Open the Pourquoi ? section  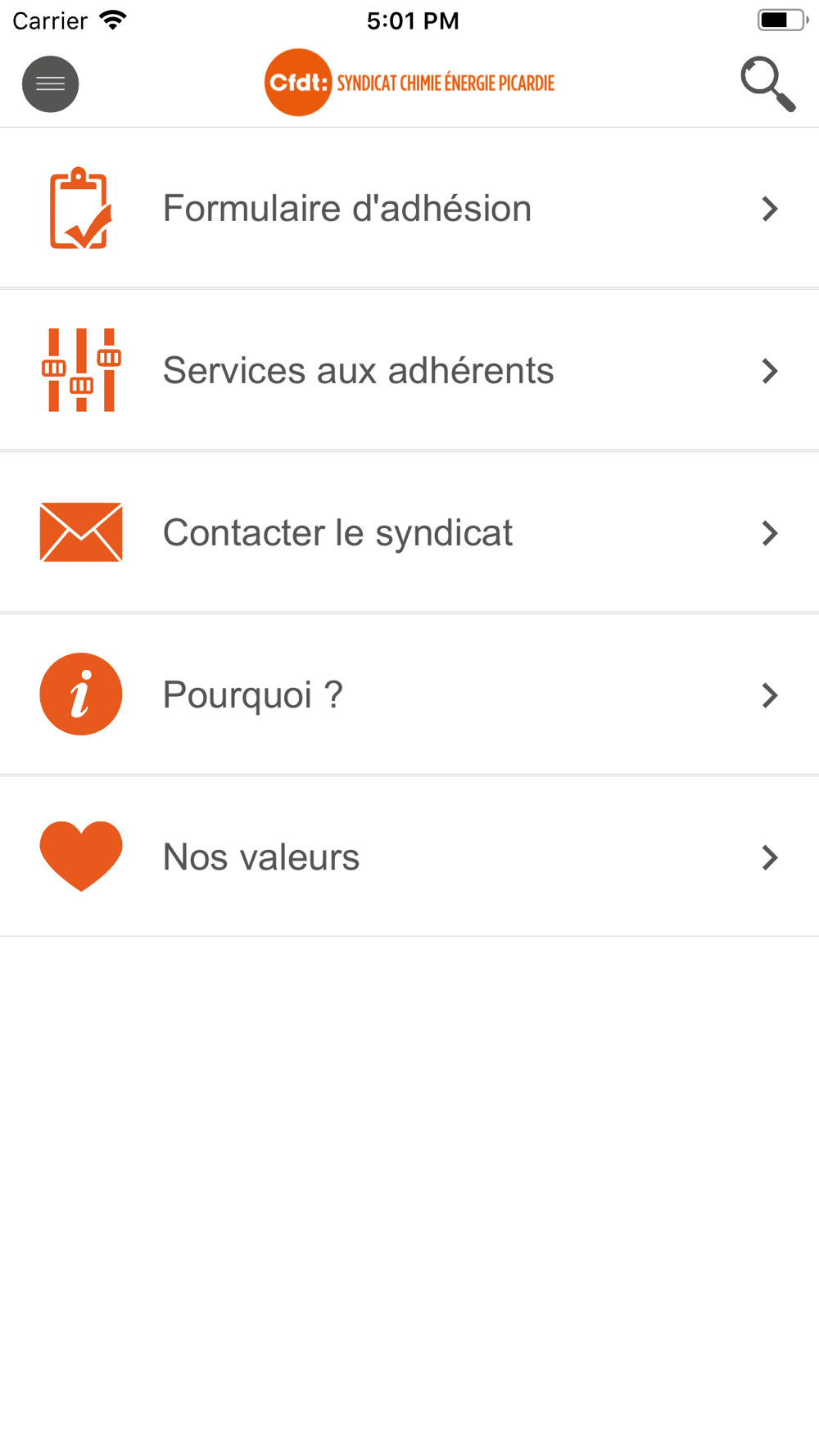tap(409, 694)
